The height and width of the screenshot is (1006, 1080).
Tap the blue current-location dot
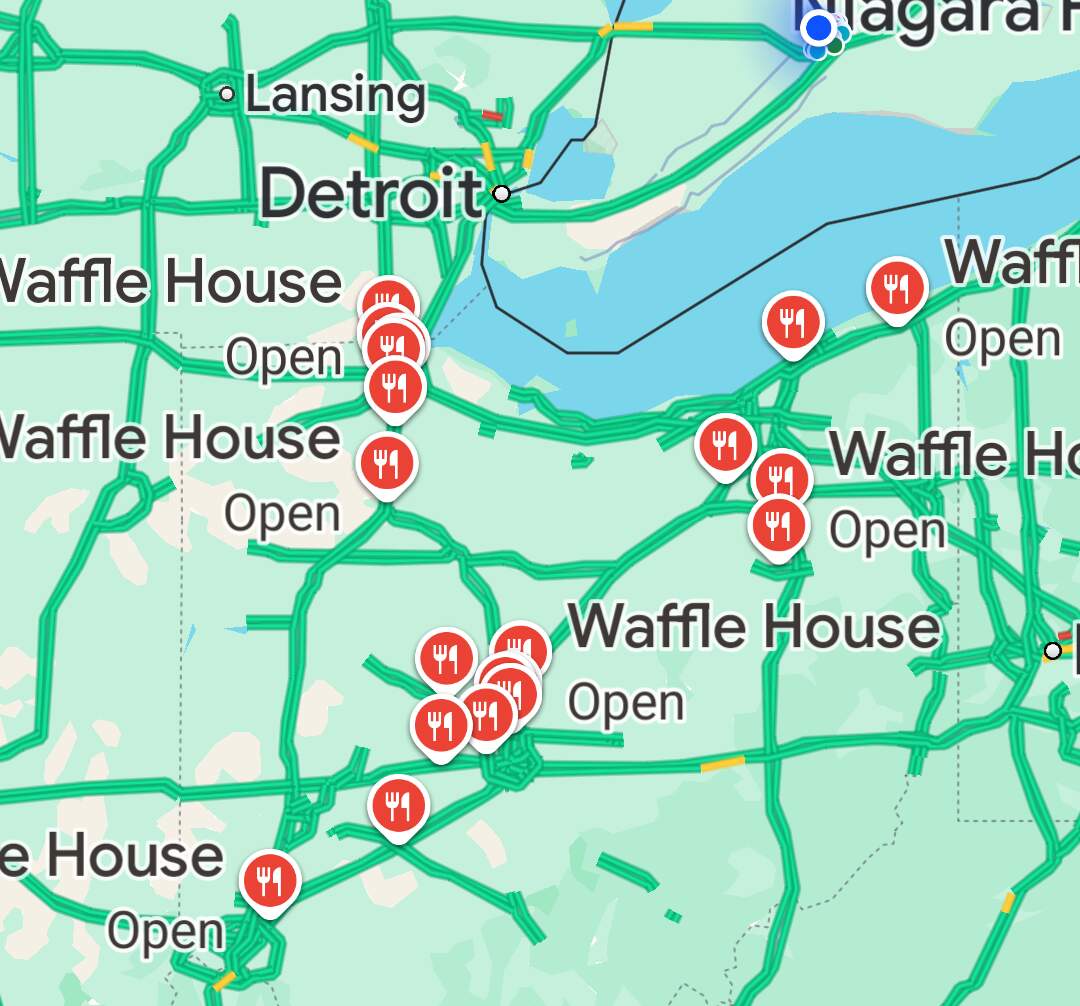pyautogui.click(x=819, y=27)
